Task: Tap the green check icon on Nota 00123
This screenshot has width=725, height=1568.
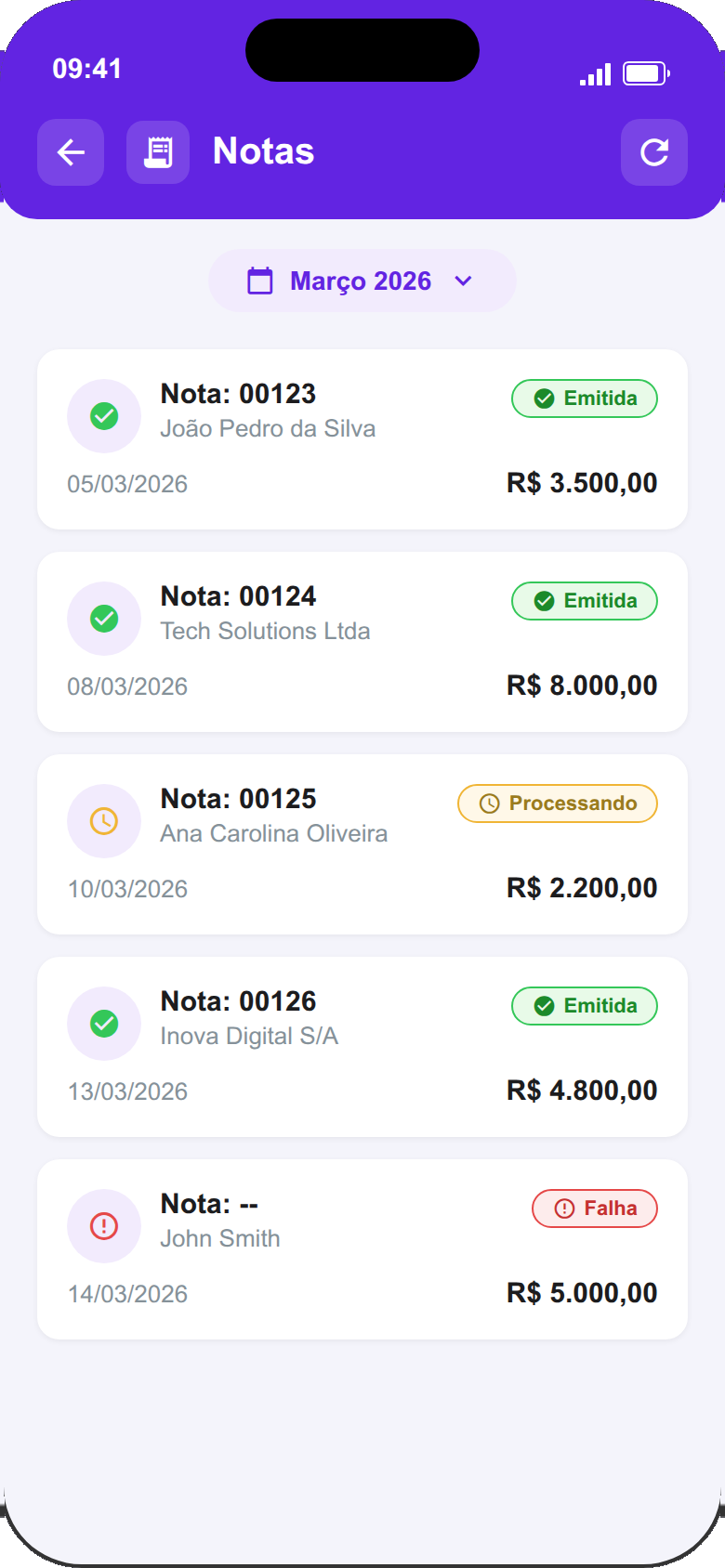Action: pyautogui.click(x=104, y=416)
